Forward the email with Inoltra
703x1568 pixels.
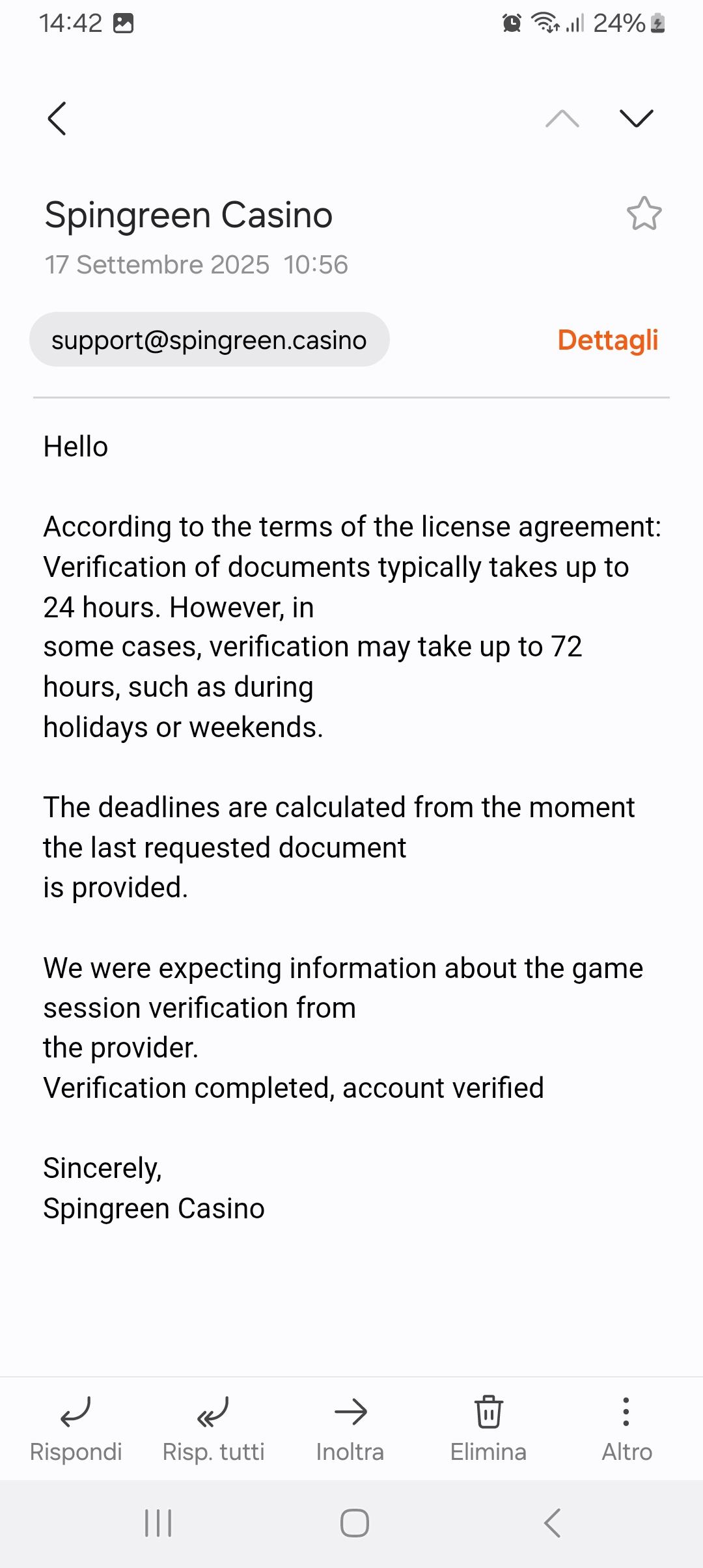pos(350,1426)
